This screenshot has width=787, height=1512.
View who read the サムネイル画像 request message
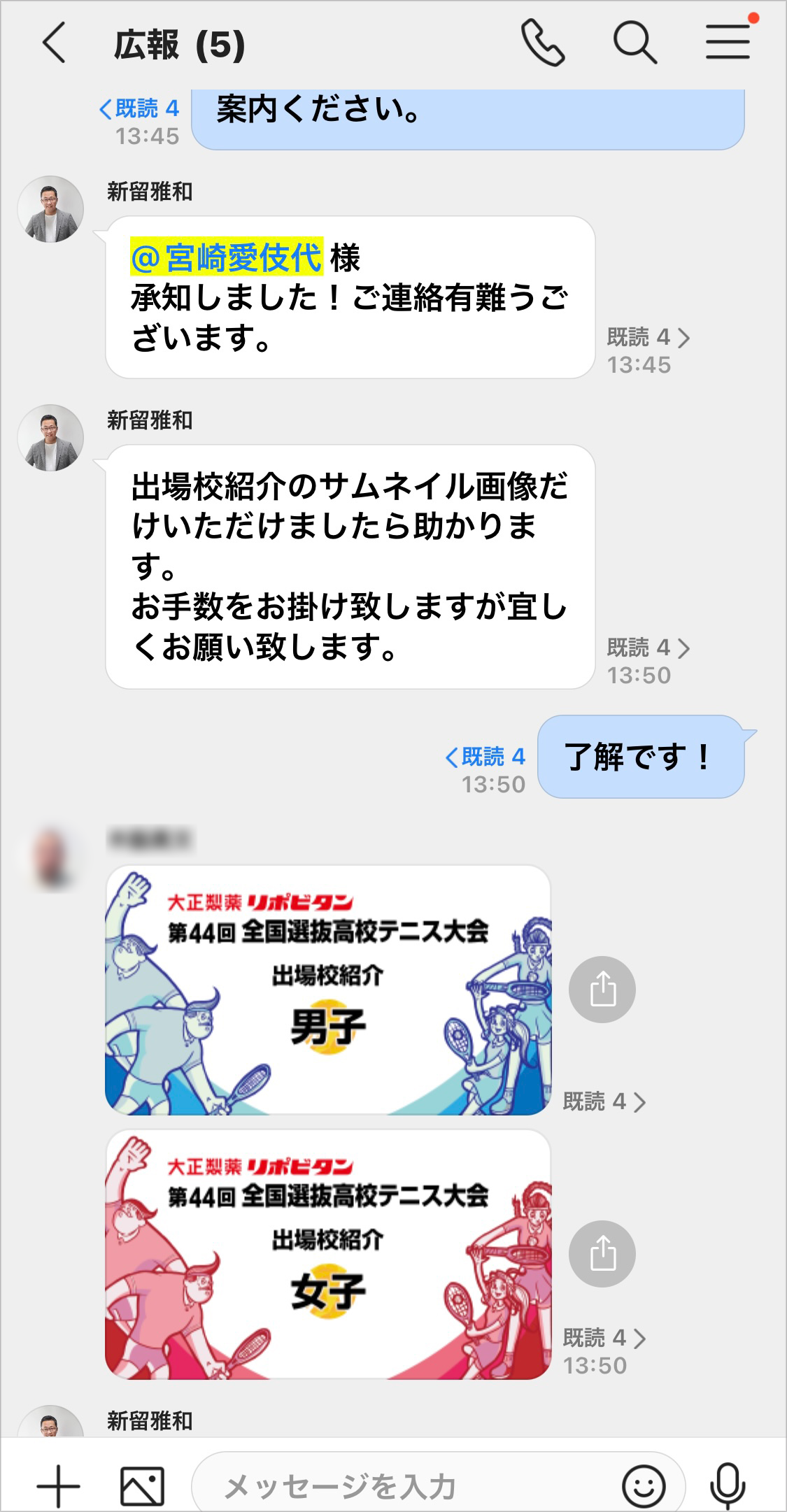(648, 648)
